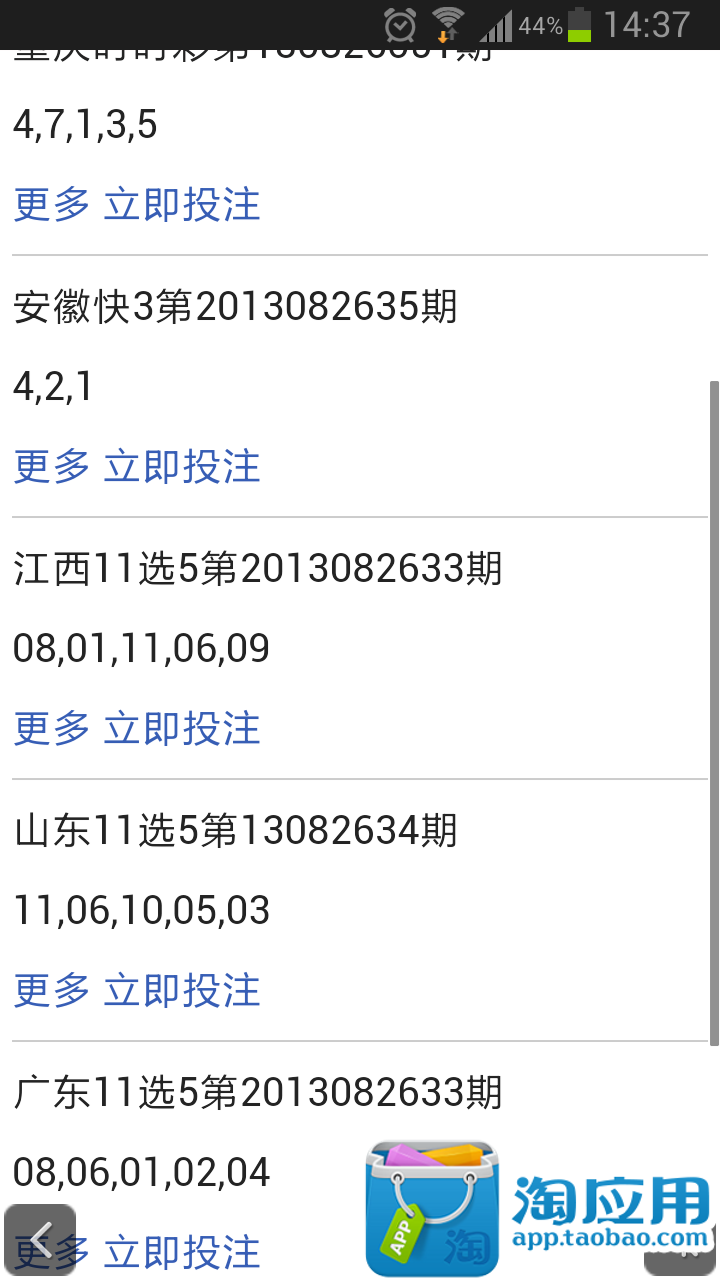Go back with the floating arrow button
The height and width of the screenshot is (1280, 720).
click(40, 1240)
